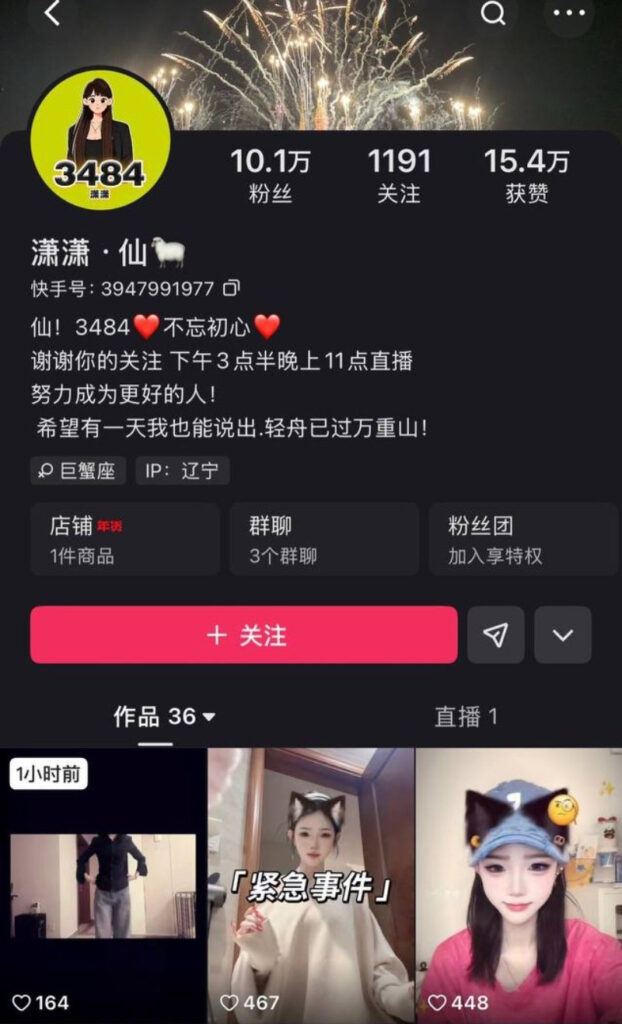The image size is (622, 1024).
Task: Follow this user with the 关注 button
Action: coord(244,635)
